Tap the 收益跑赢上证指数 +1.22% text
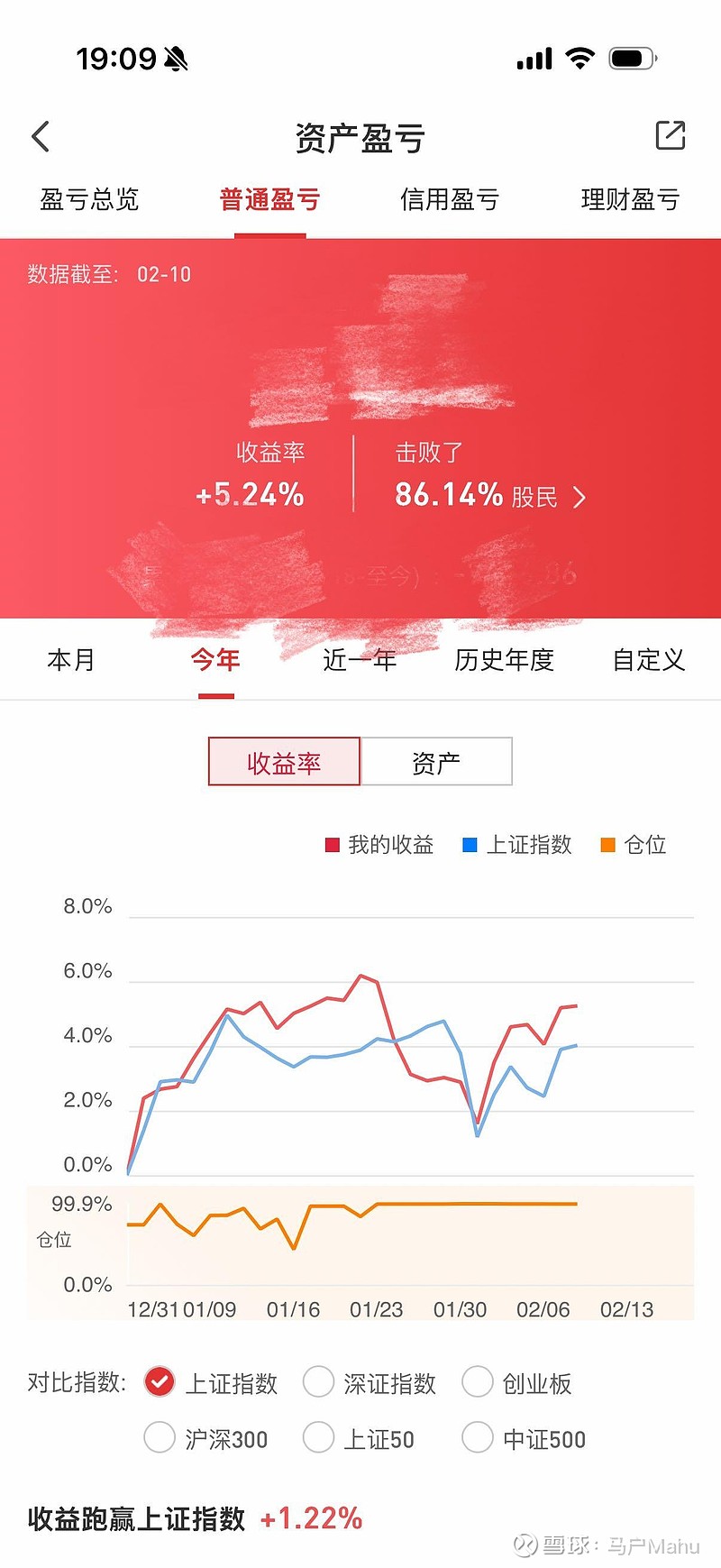 [x=180, y=1519]
